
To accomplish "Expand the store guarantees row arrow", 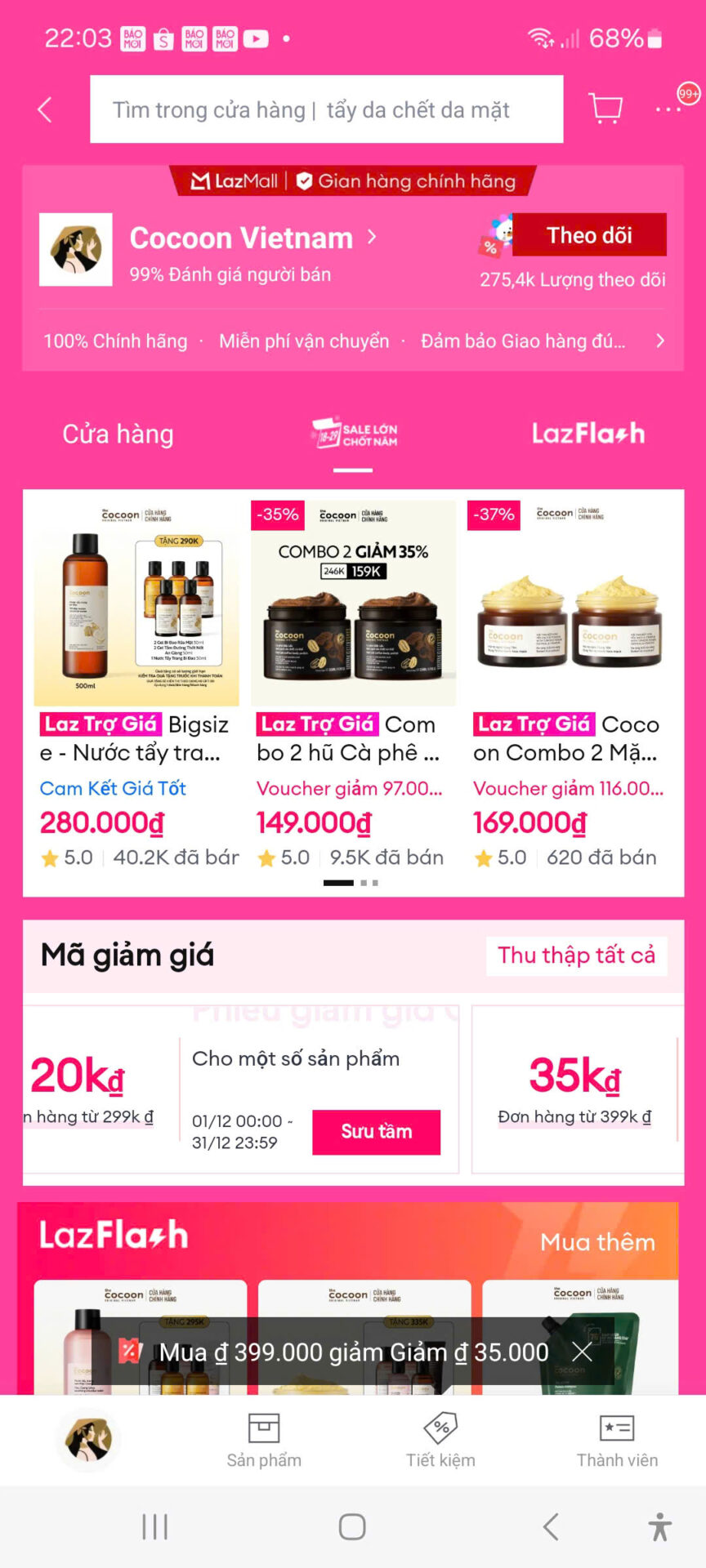I will coord(660,341).
